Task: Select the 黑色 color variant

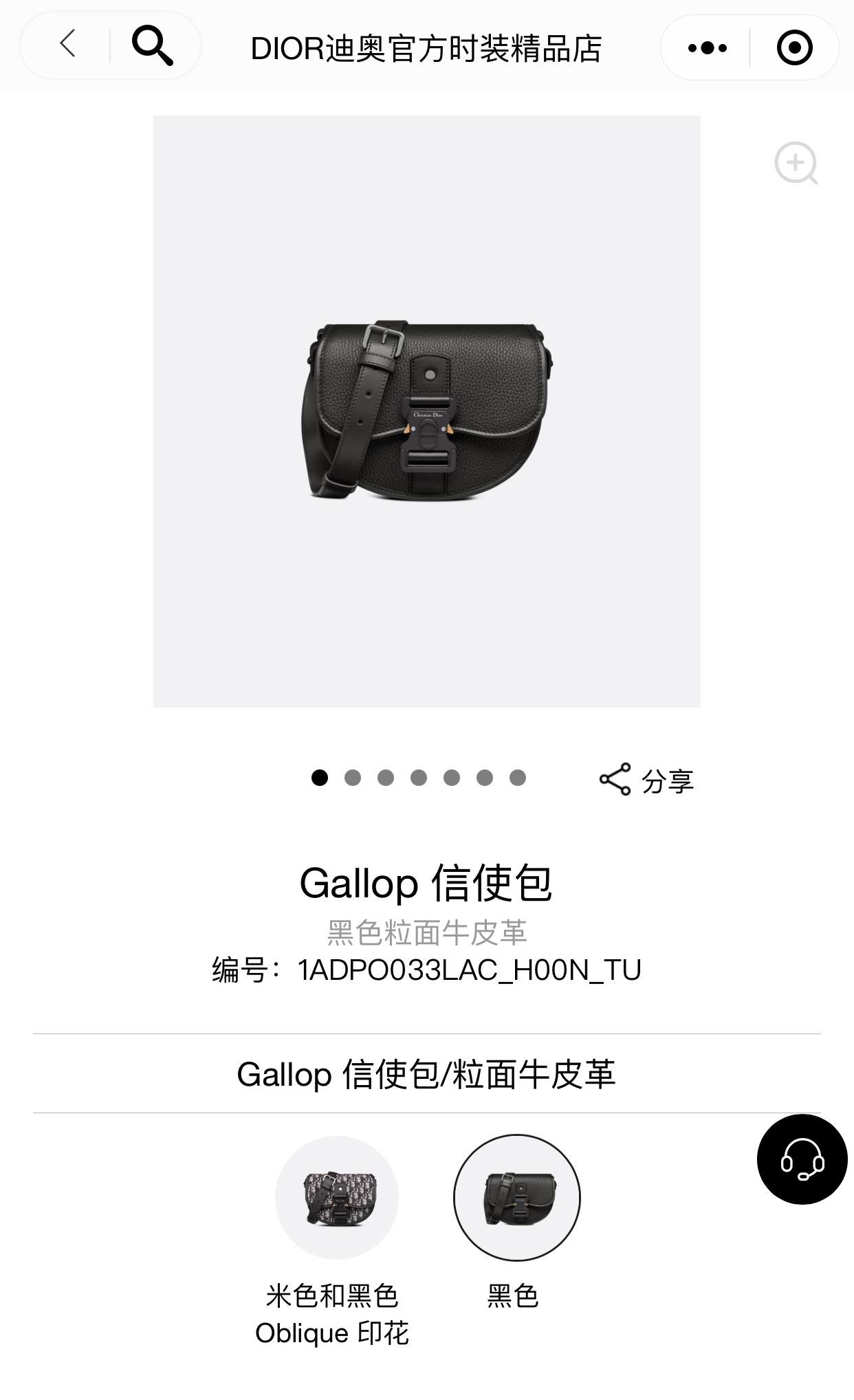Action: pyautogui.click(x=516, y=1198)
